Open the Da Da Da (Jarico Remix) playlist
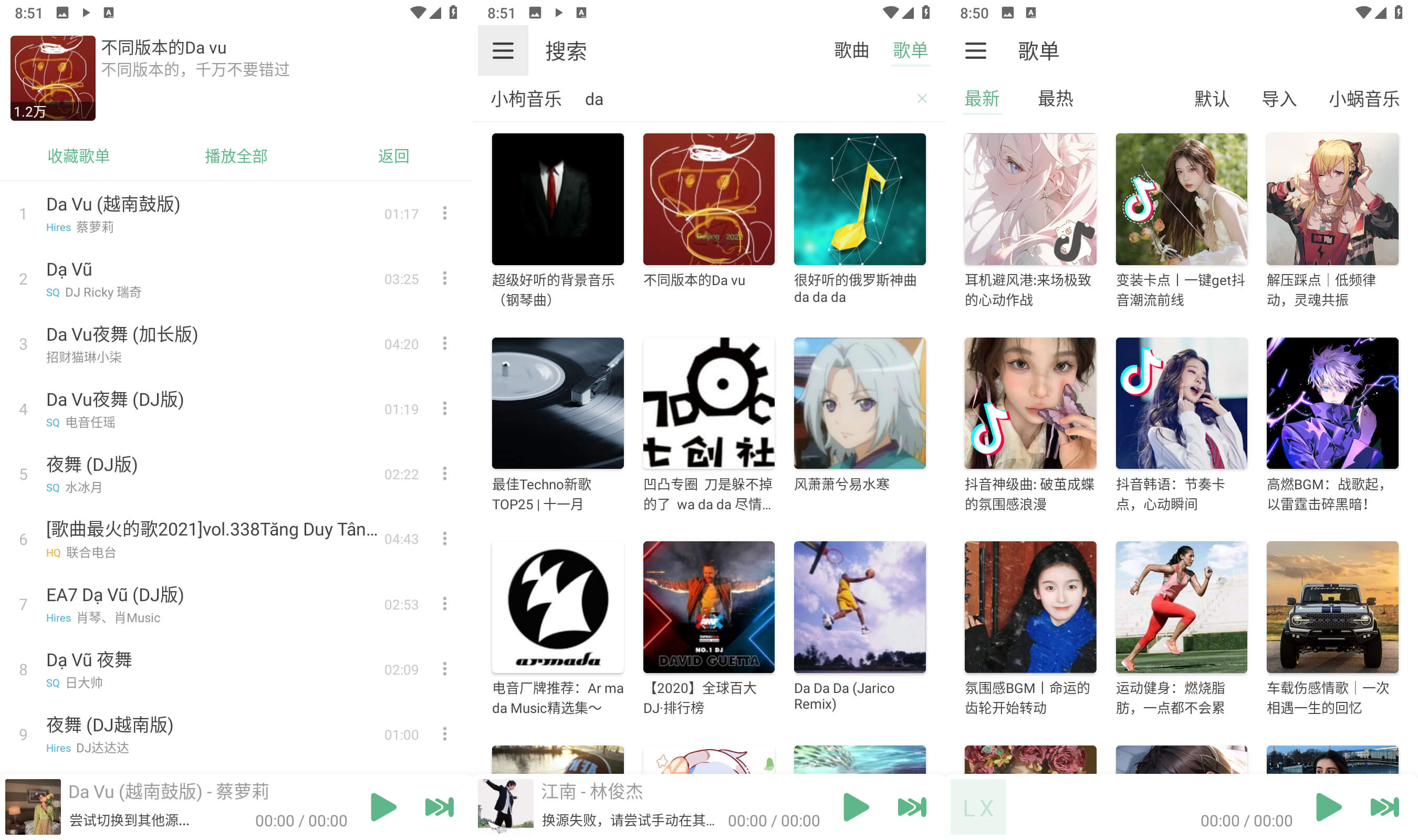The width and height of the screenshot is (1418, 840). click(859, 607)
